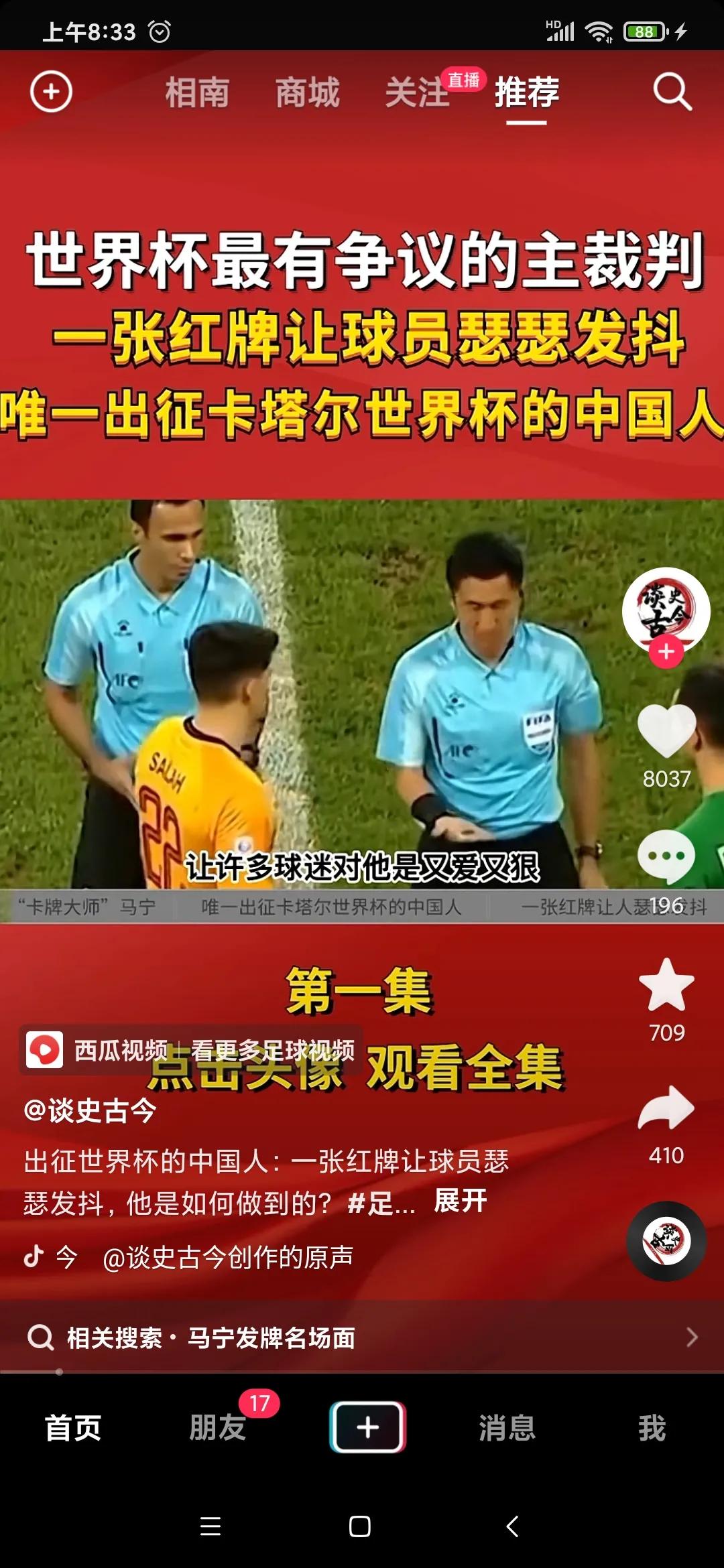Create a new post with the plus button
Viewport: 724px width, 1568px height.
pyautogui.click(x=367, y=1427)
